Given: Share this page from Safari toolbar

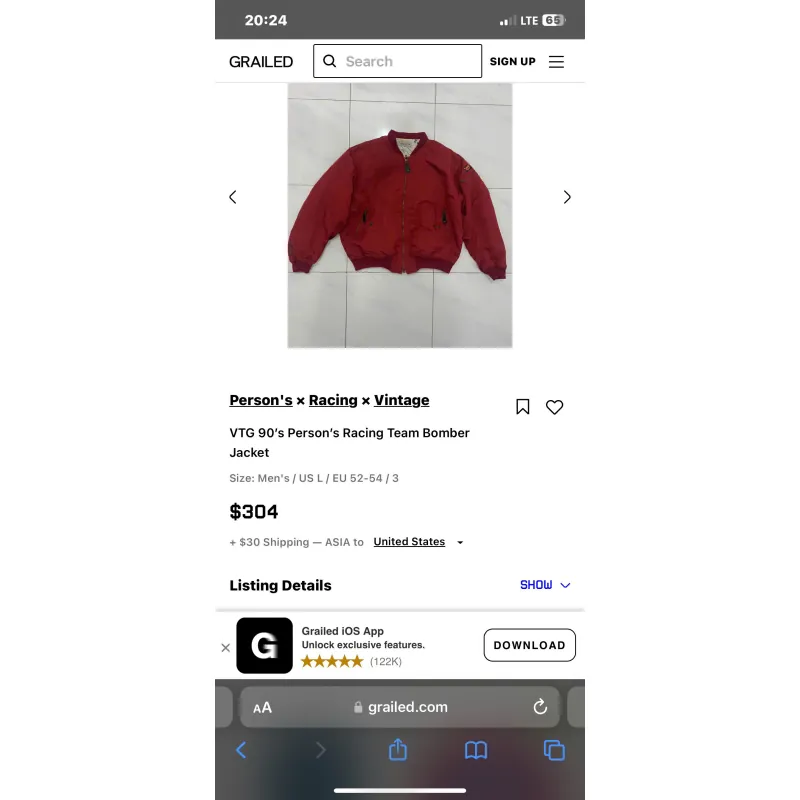Looking at the screenshot, I should pos(398,750).
